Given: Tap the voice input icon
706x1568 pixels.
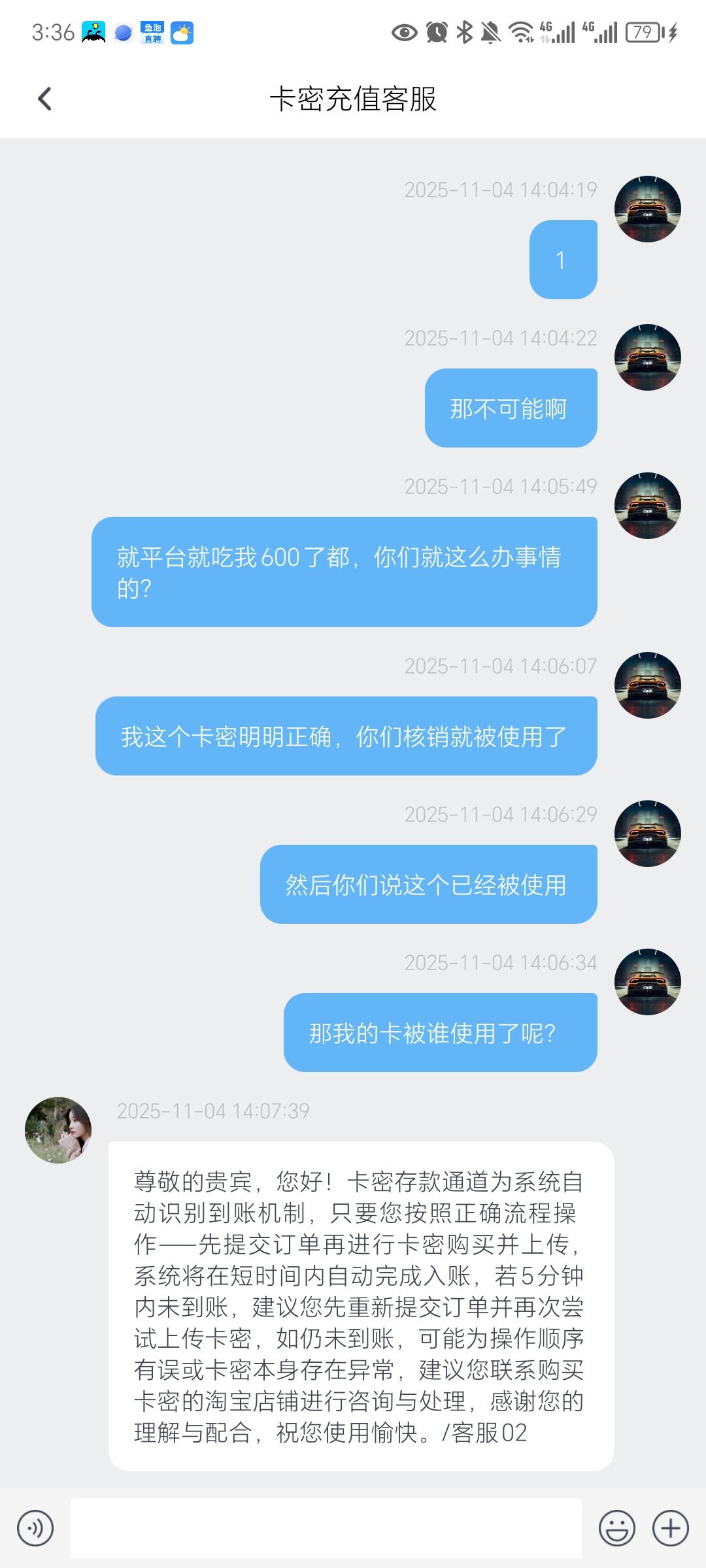Looking at the screenshot, I should 35,1528.
